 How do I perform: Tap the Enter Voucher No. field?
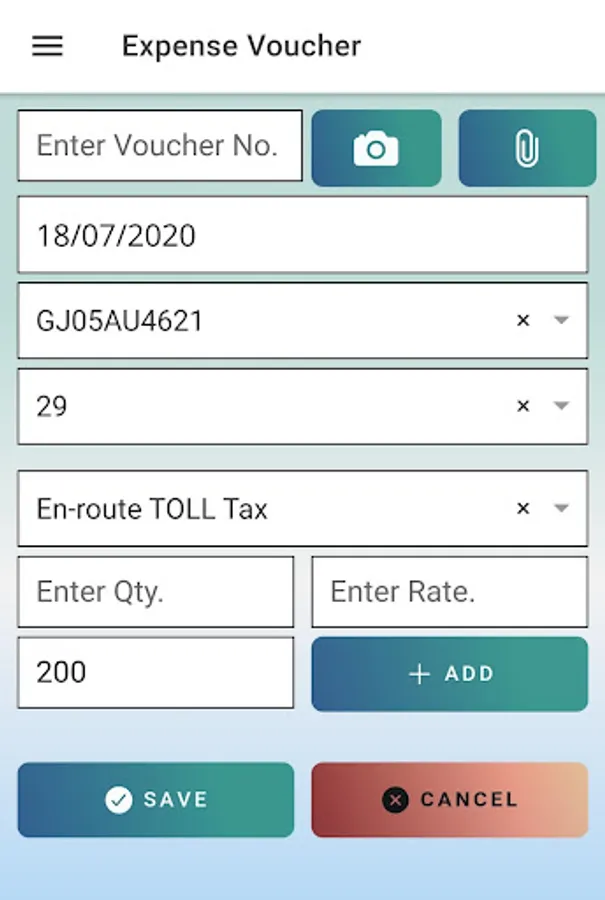(x=160, y=146)
